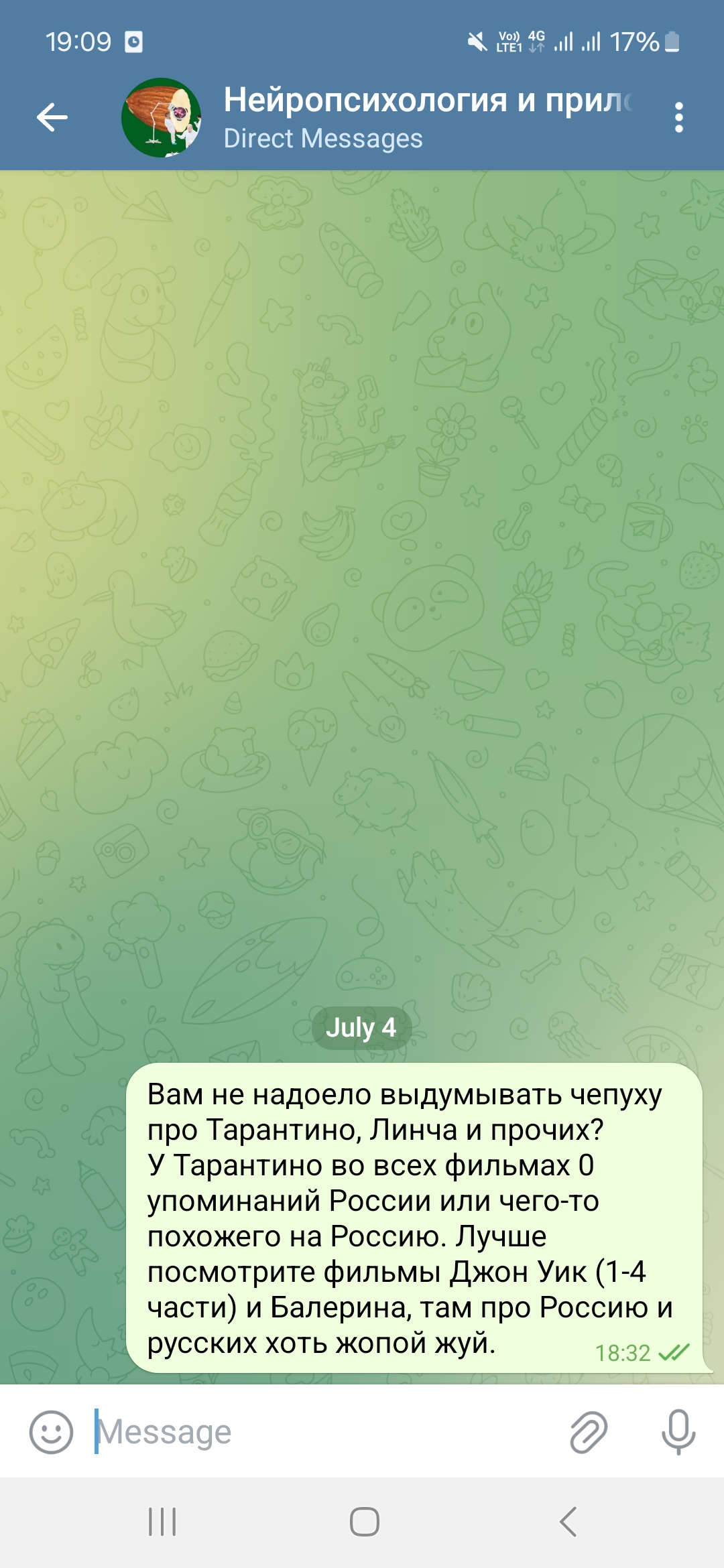Open the three-dot overflow menu

click(678, 117)
